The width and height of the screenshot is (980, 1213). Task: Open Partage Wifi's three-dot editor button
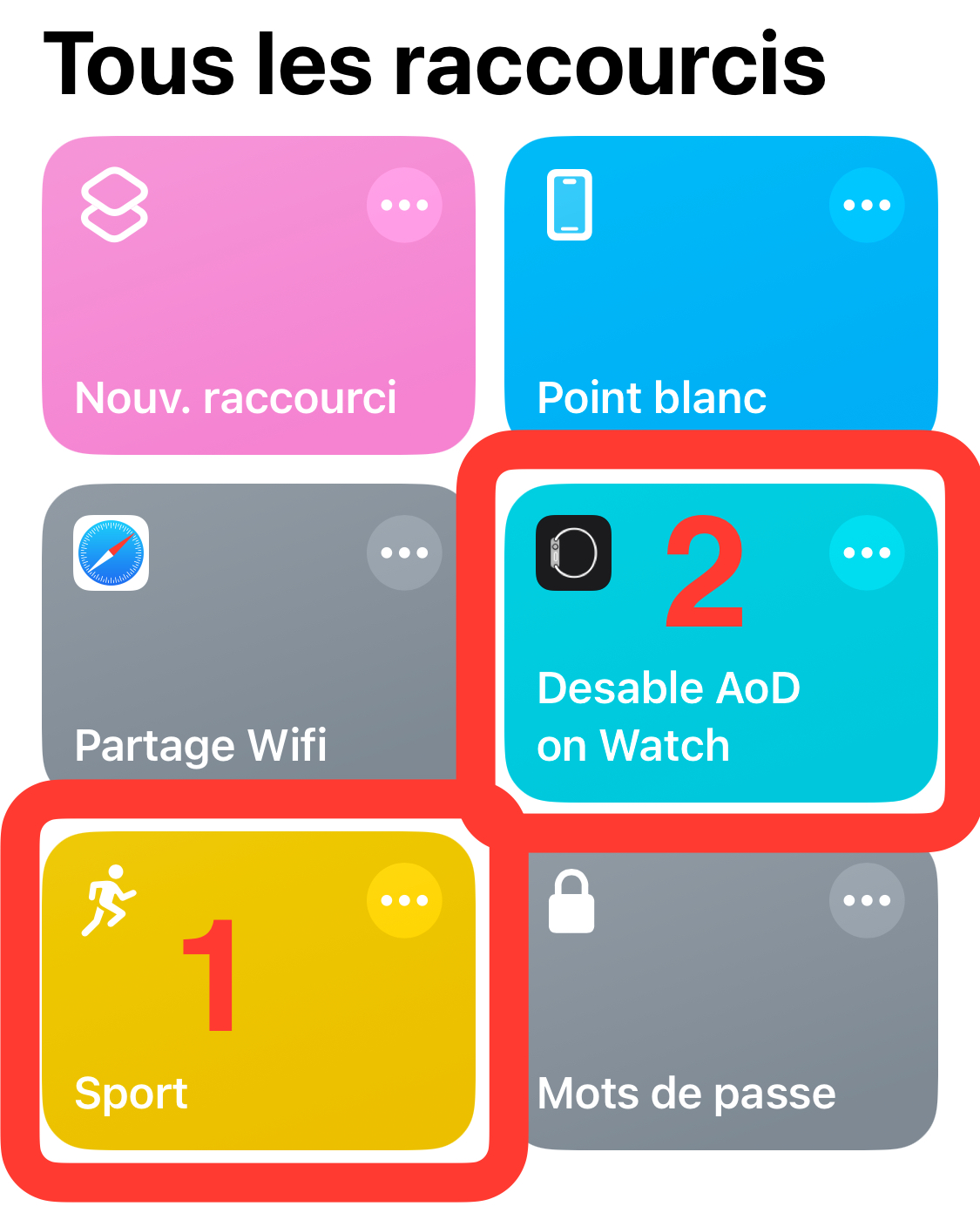pos(404,552)
